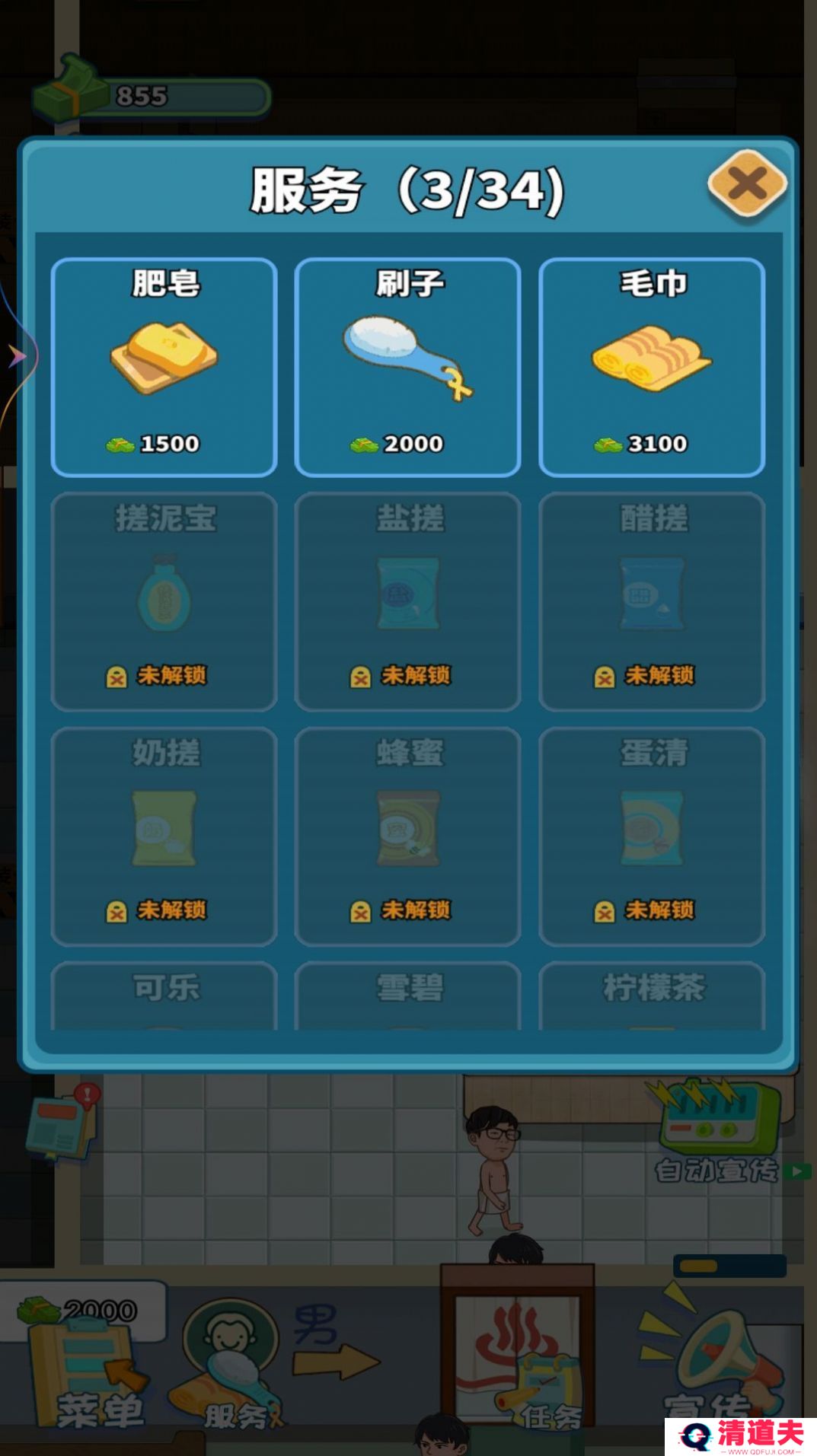Close the 服务 dialog
817x1456 pixels.
pos(746,183)
